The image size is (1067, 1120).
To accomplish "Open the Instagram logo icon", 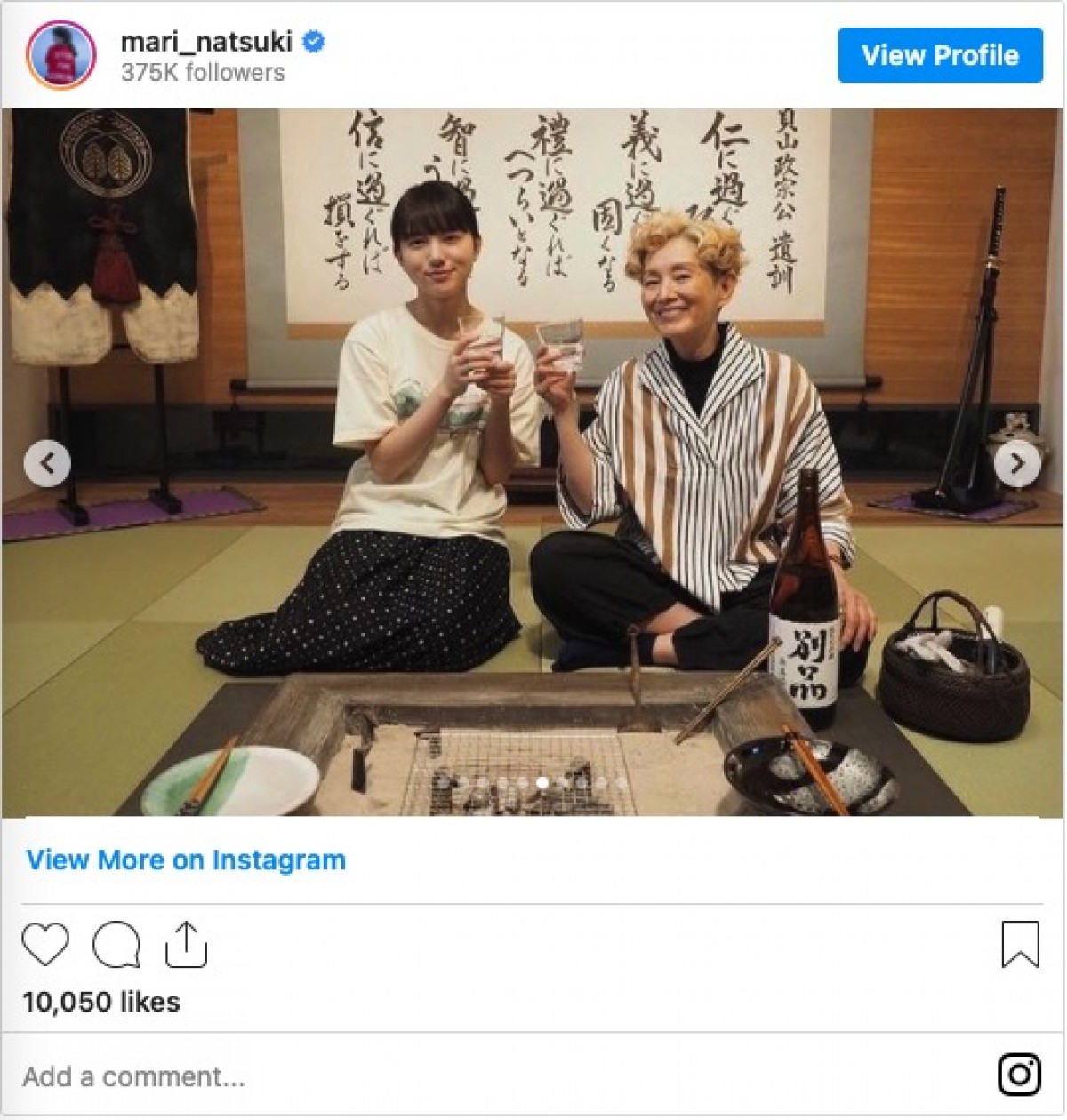I will 1019,1075.
